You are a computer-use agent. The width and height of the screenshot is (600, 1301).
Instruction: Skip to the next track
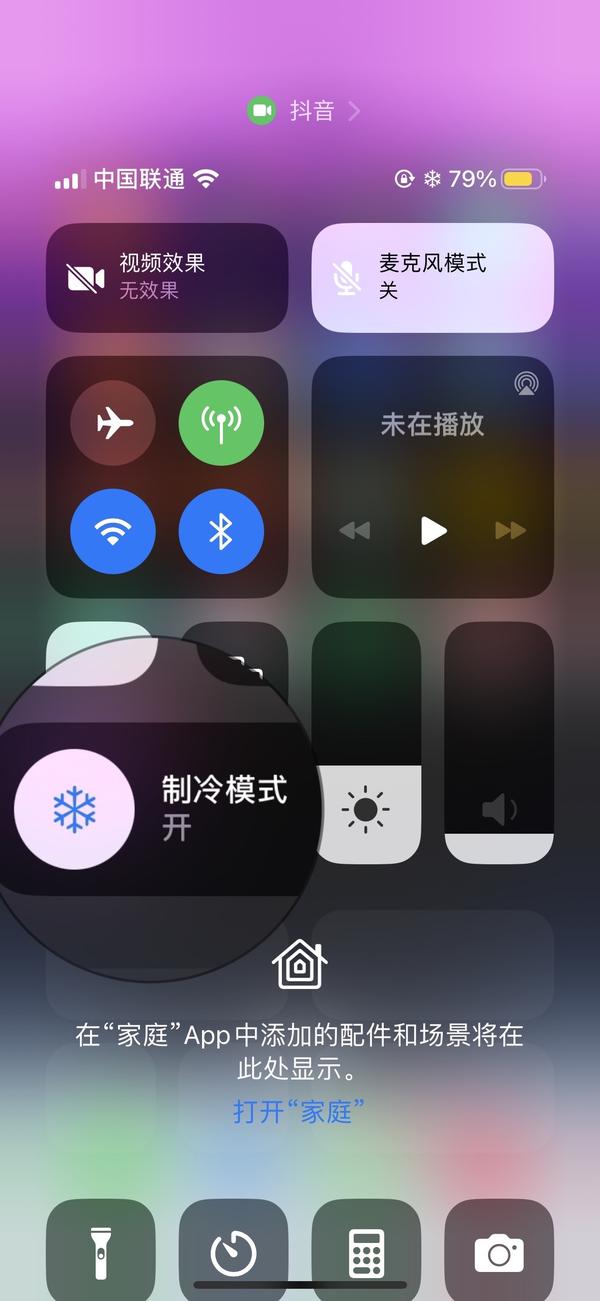tap(510, 530)
